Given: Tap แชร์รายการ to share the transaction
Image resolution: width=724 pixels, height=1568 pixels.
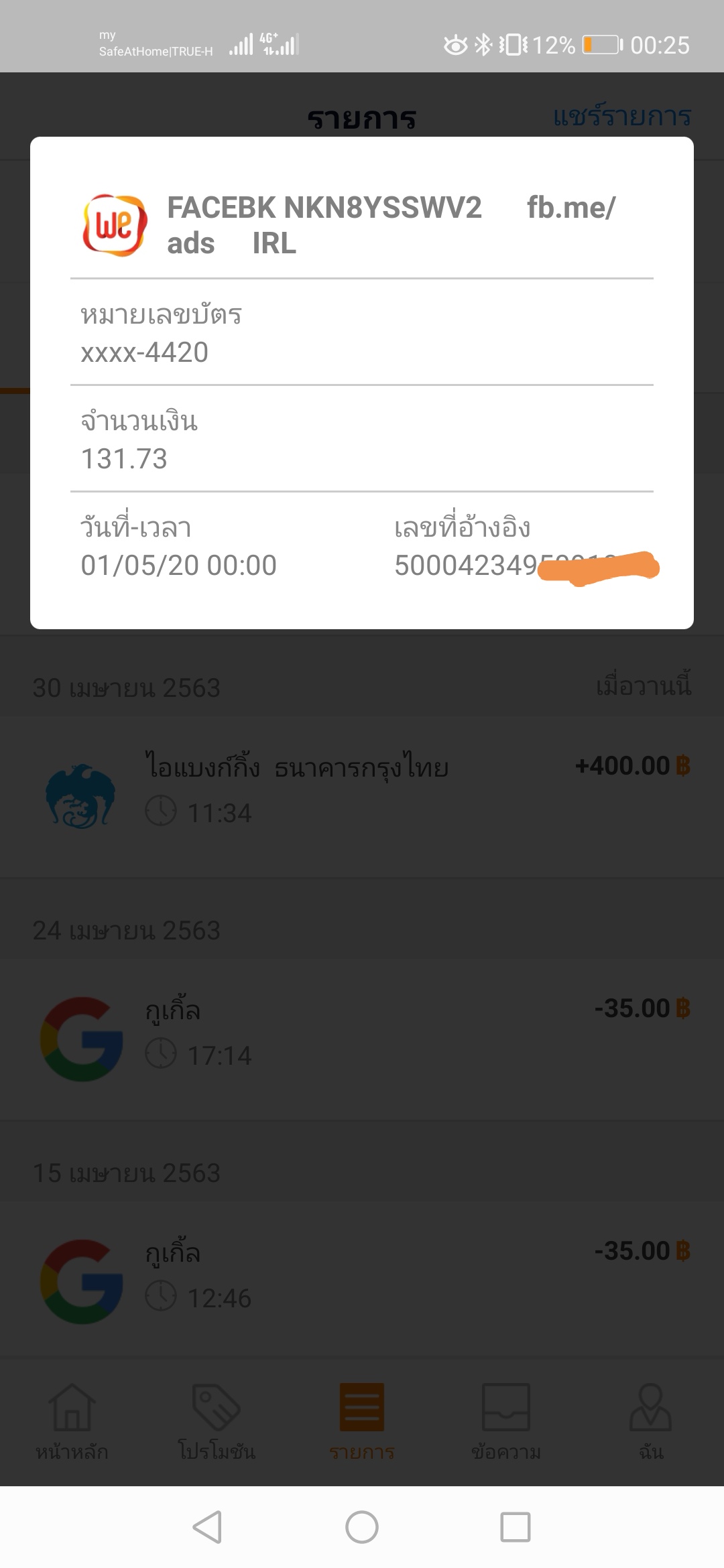Looking at the screenshot, I should pyautogui.click(x=621, y=117).
